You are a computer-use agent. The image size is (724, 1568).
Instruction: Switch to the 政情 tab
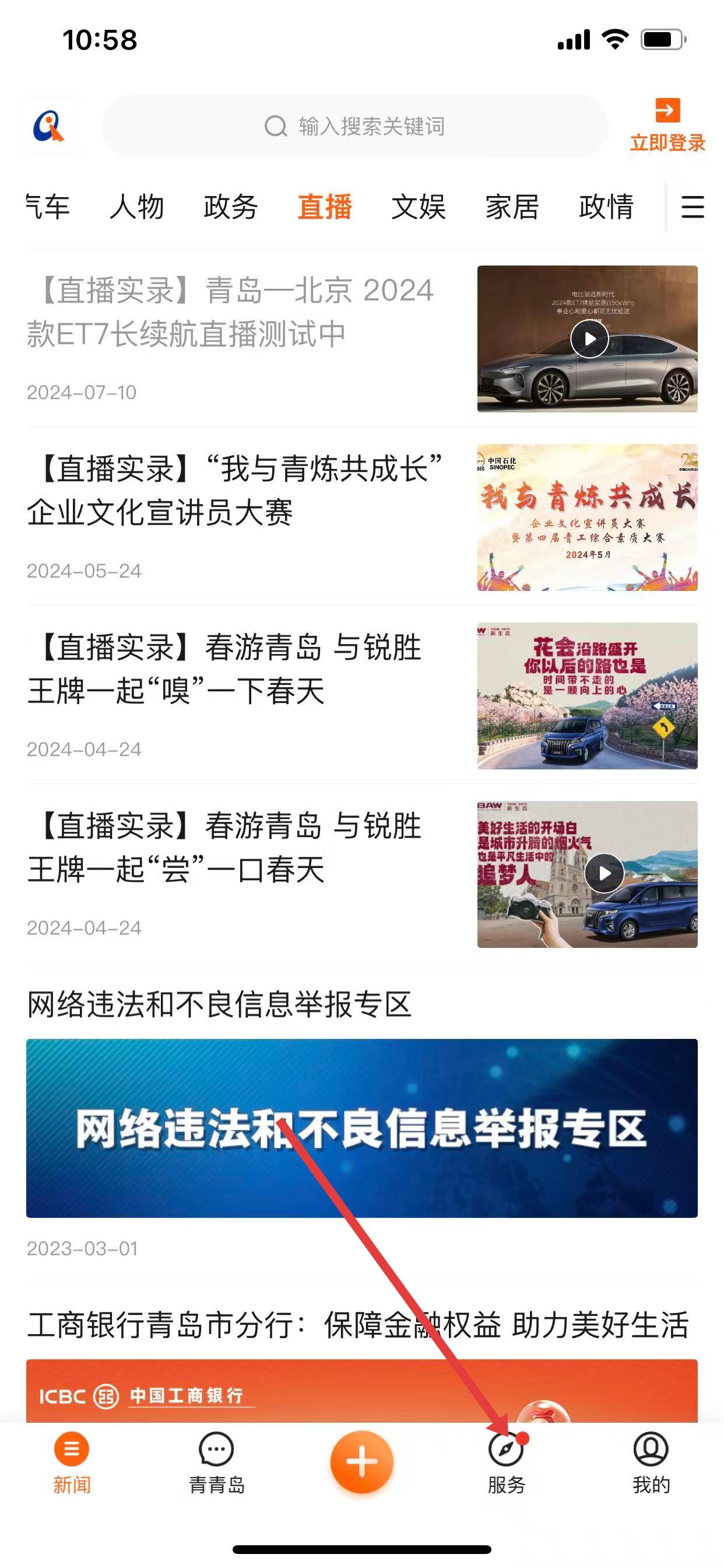[x=606, y=207]
